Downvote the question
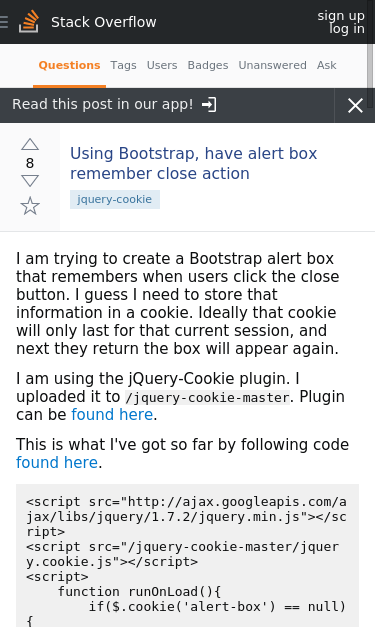This screenshot has height=627, width=375. [x=30, y=181]
